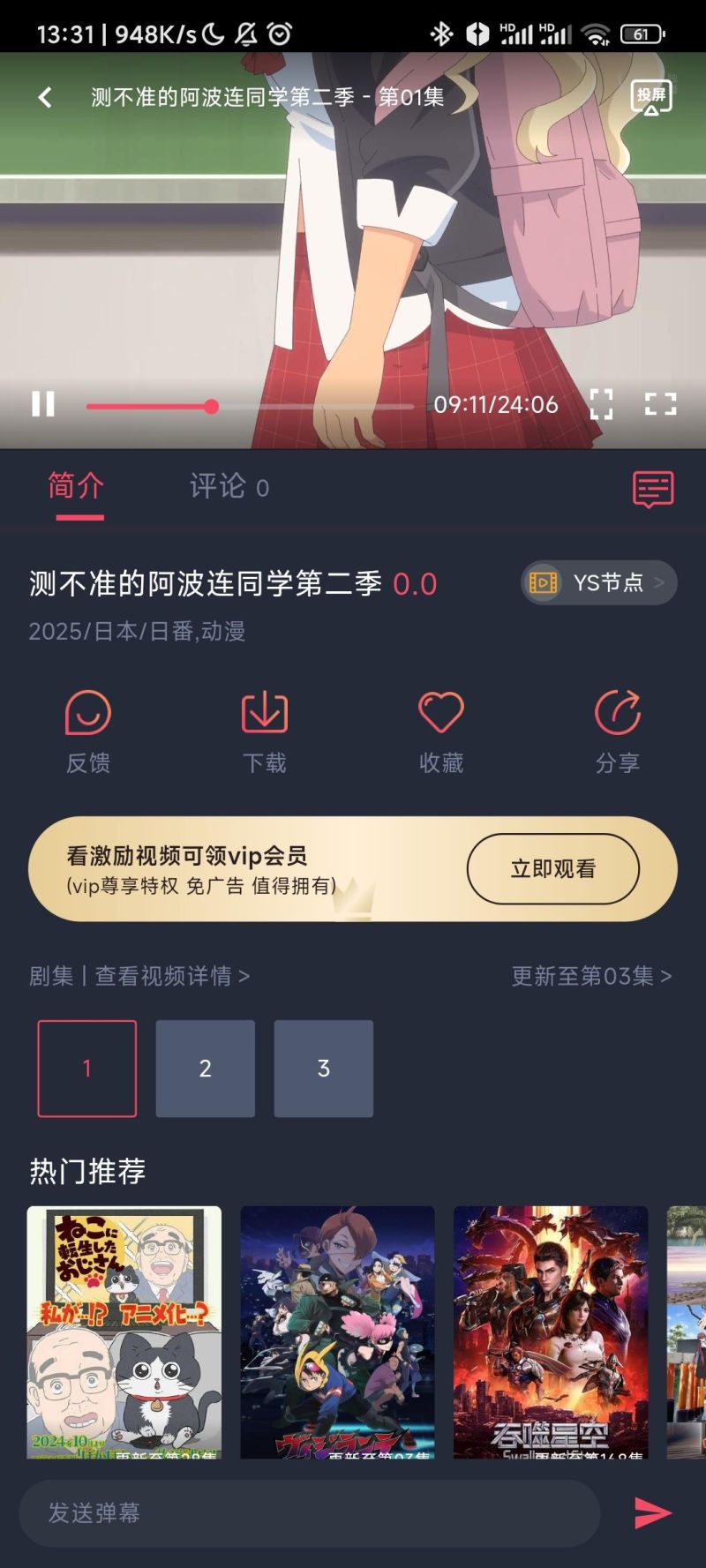Share this anime via 分享

pyautogui.click(x=617, y=731)
